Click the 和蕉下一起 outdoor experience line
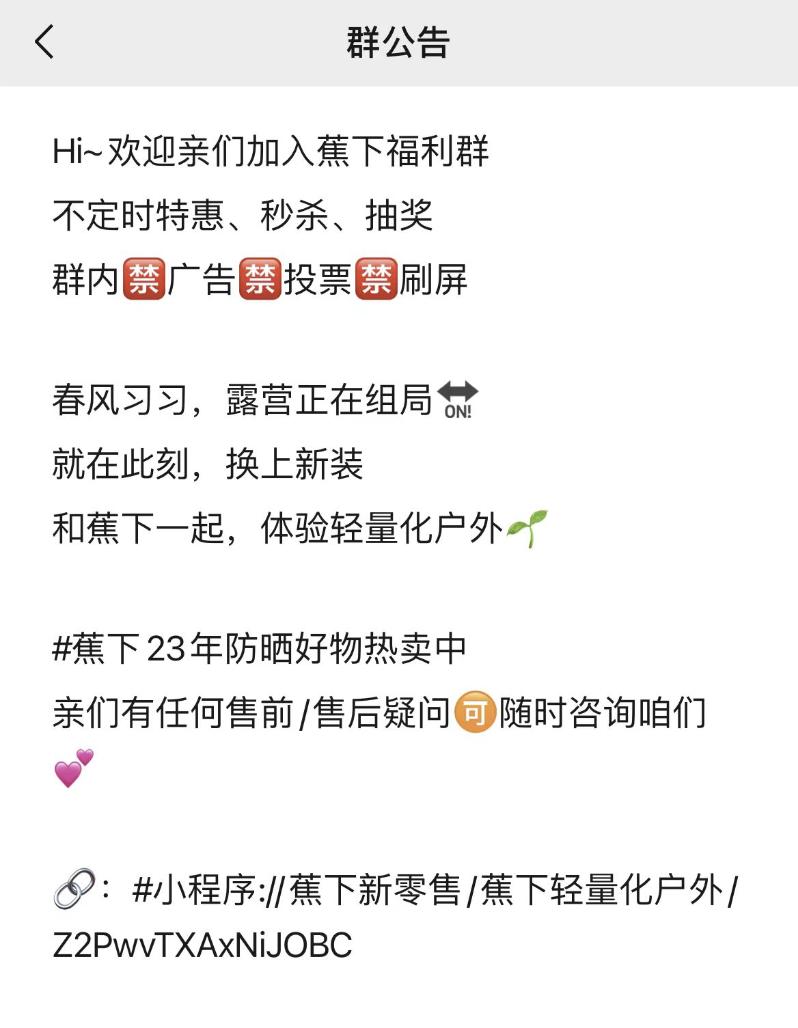 coord(280,528)
